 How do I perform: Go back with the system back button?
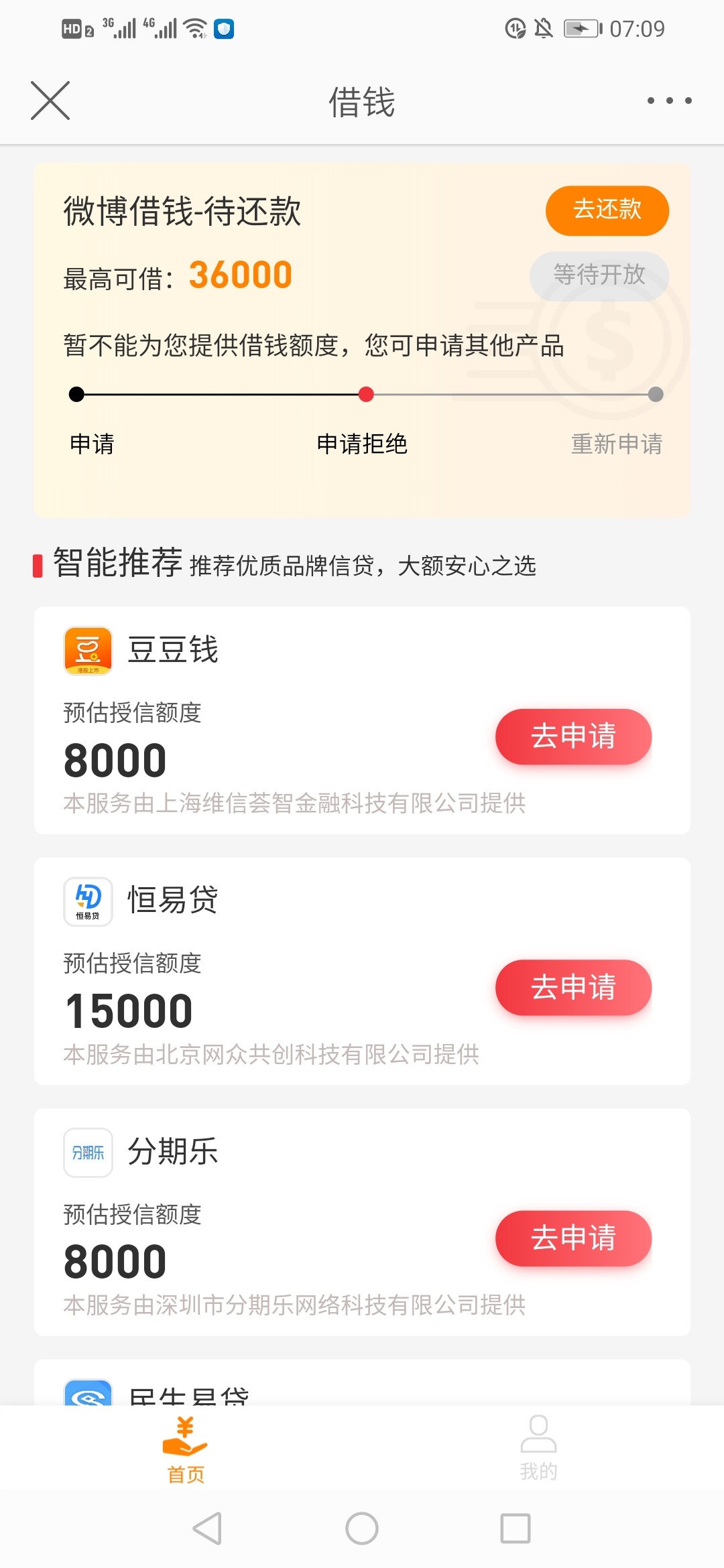tap(207, 1528)
